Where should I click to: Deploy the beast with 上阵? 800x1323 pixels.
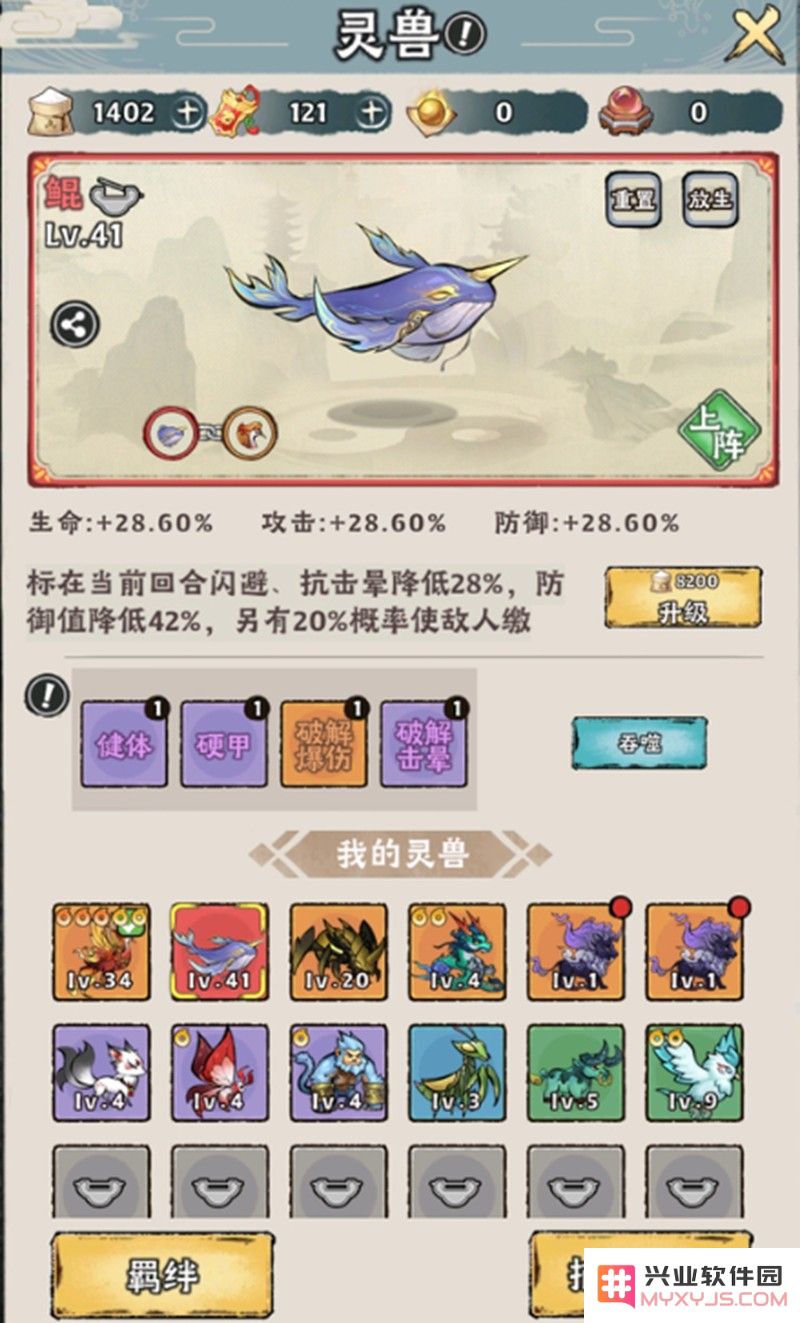(x=720, y=433)
